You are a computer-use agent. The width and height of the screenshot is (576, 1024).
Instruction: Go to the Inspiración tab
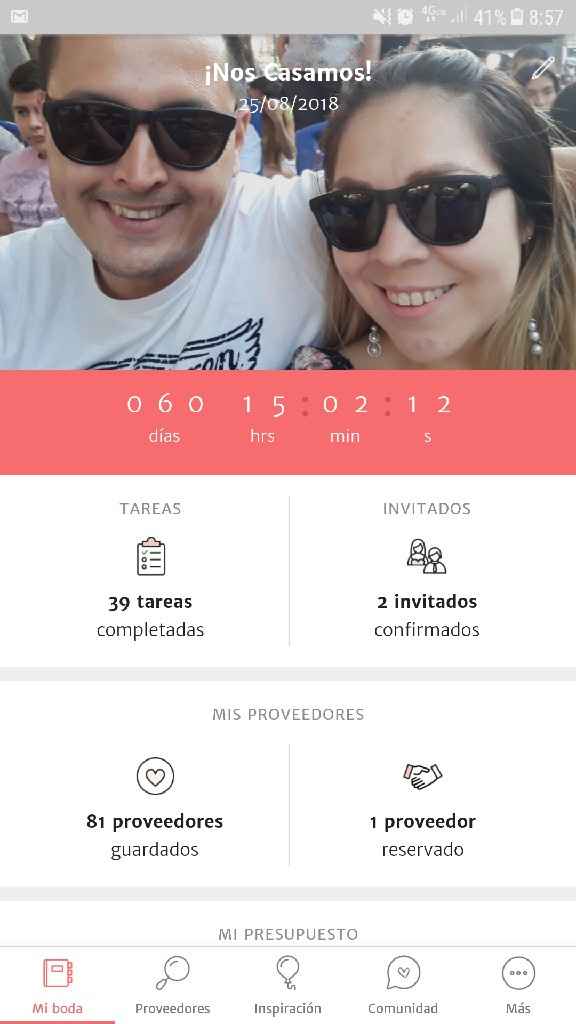point(287,985)
